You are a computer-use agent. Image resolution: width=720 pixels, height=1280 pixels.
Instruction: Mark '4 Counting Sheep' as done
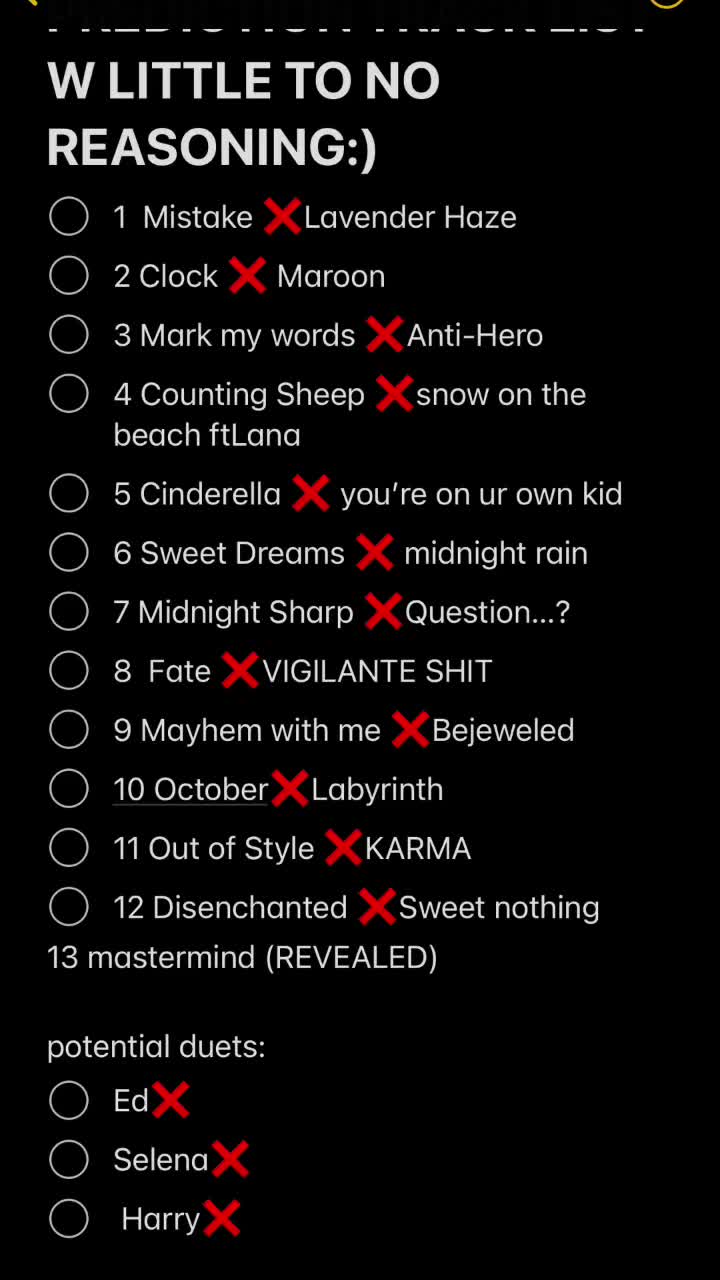point(69,394)
